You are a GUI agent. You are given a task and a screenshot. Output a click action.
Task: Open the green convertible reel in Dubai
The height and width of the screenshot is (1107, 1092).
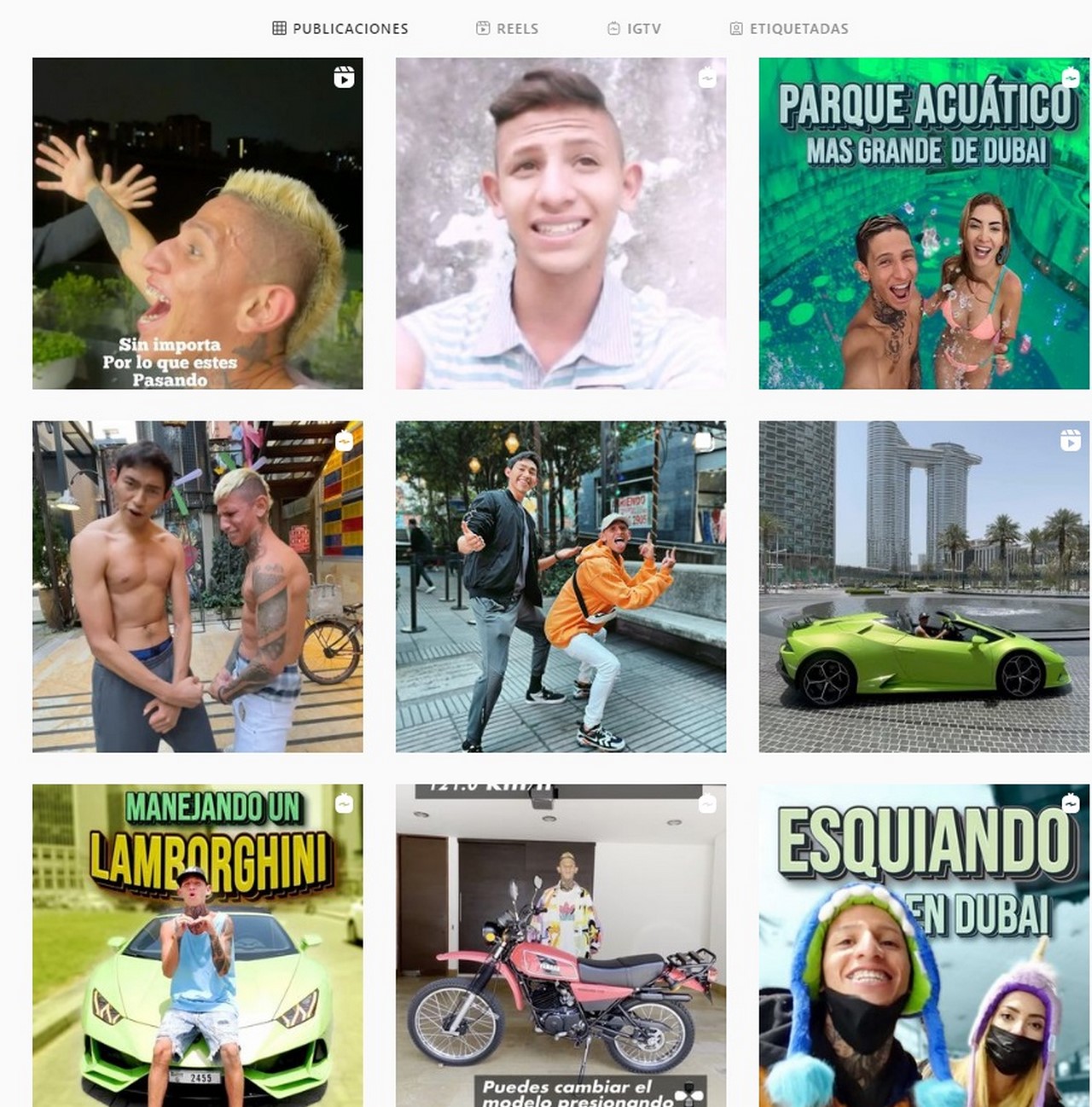click(x=924, y=587)
